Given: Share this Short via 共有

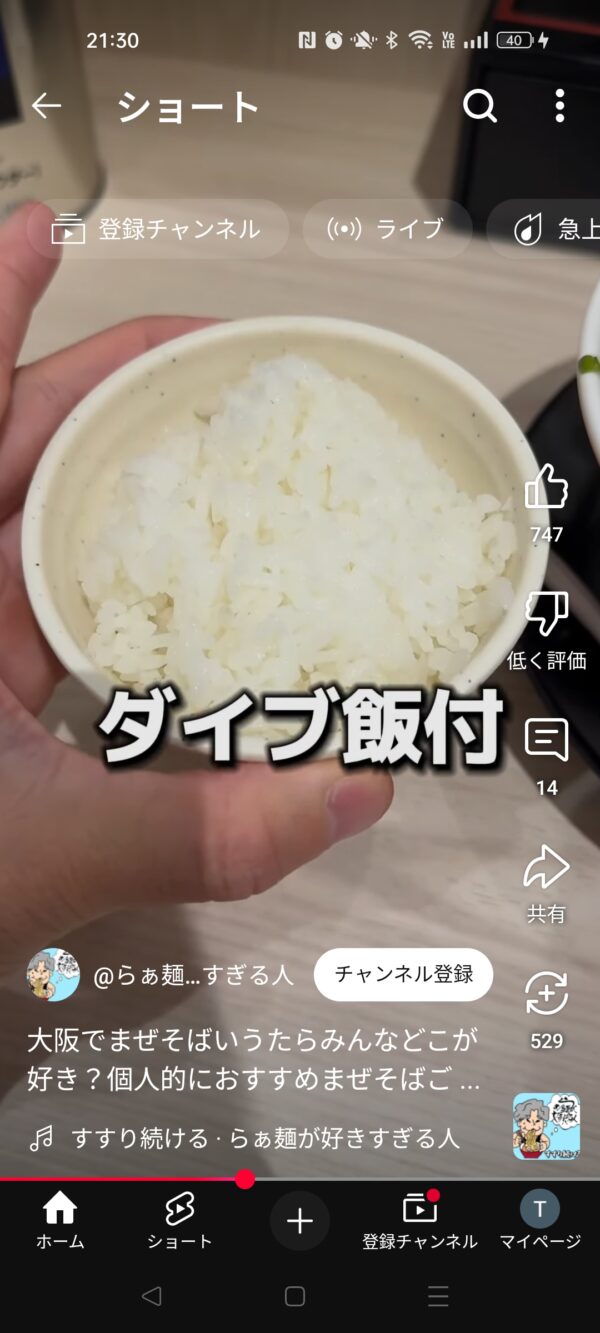Looking at the screenshot, I should tap(546, 868).
